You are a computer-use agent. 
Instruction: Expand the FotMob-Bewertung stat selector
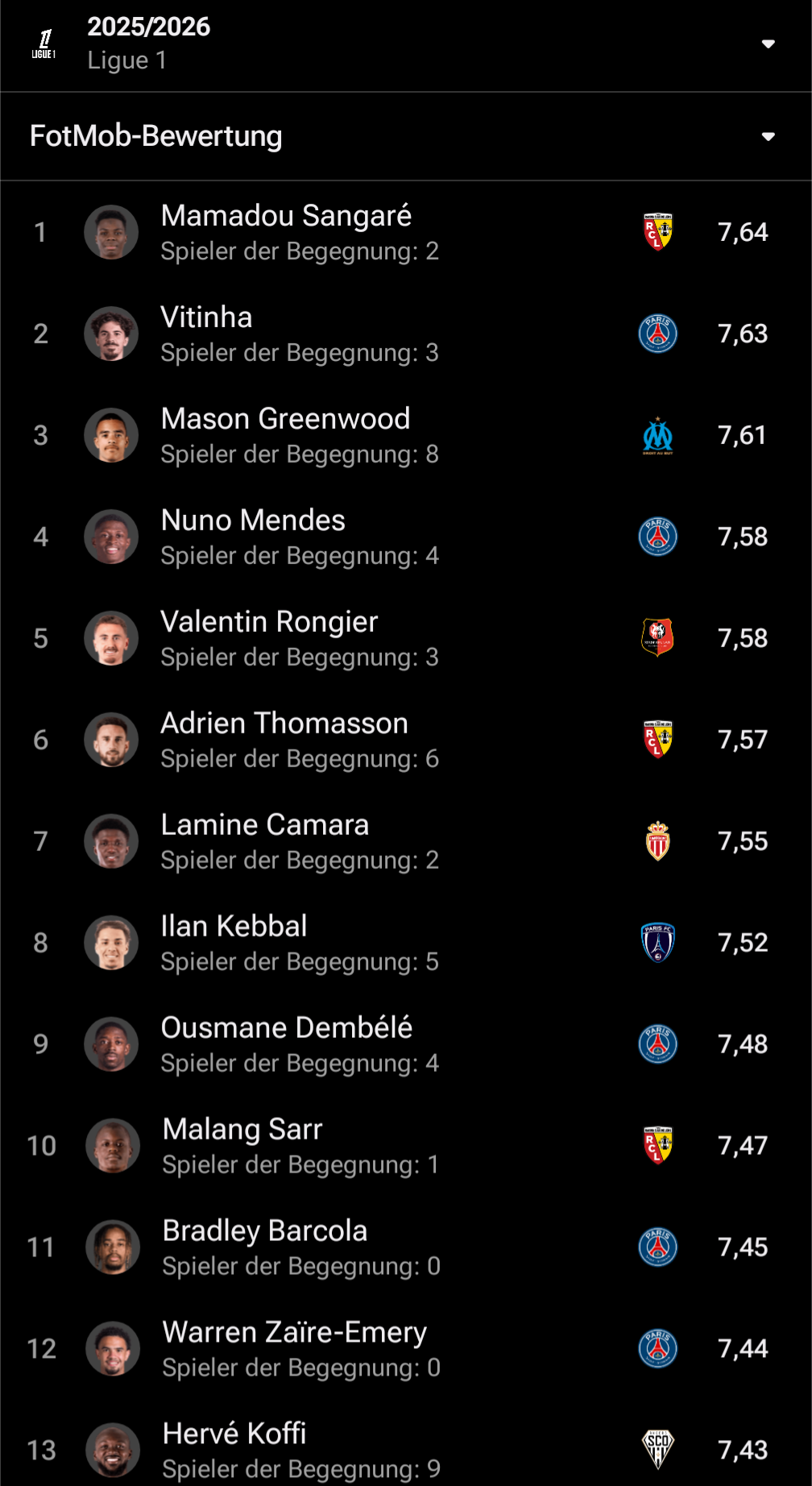click(768, 136)
